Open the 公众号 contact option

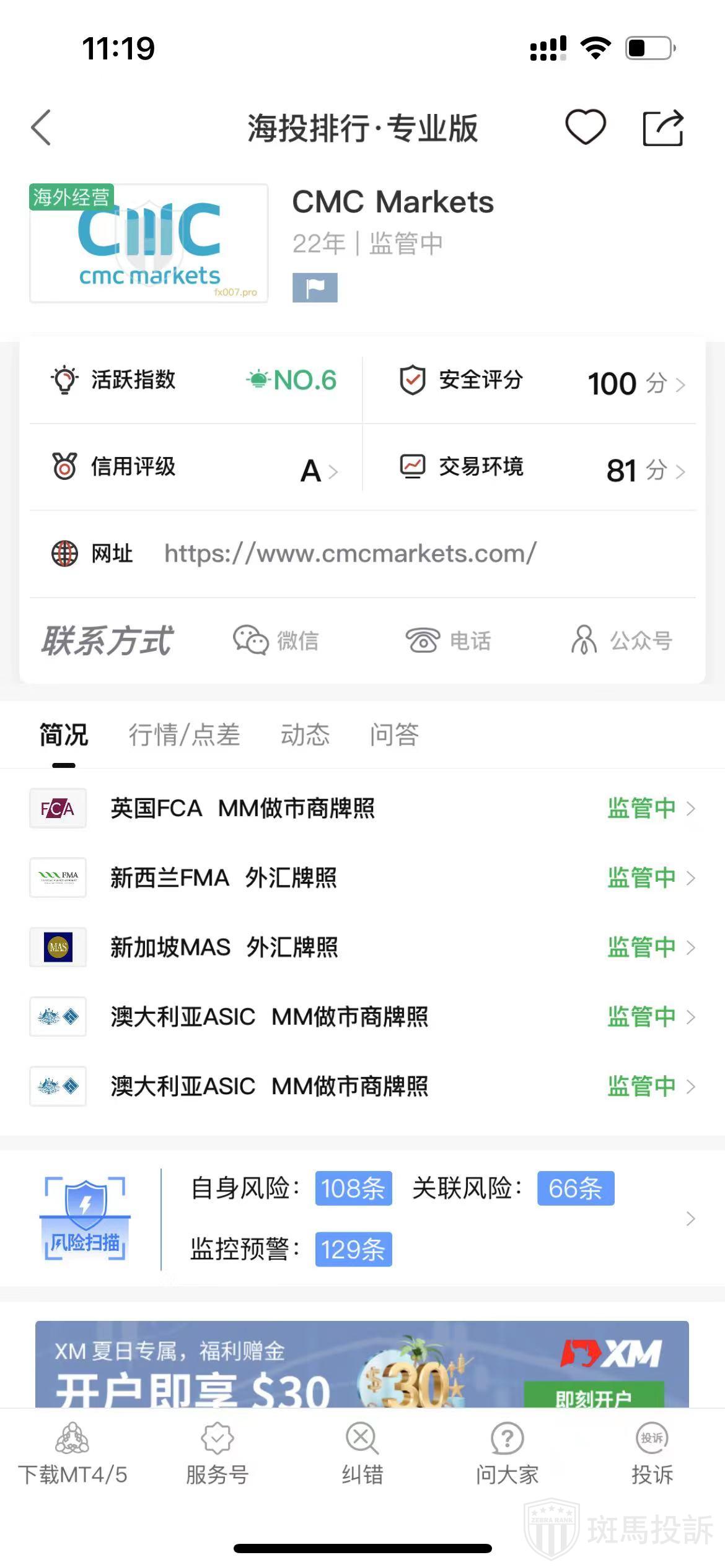tap(622, 640)
